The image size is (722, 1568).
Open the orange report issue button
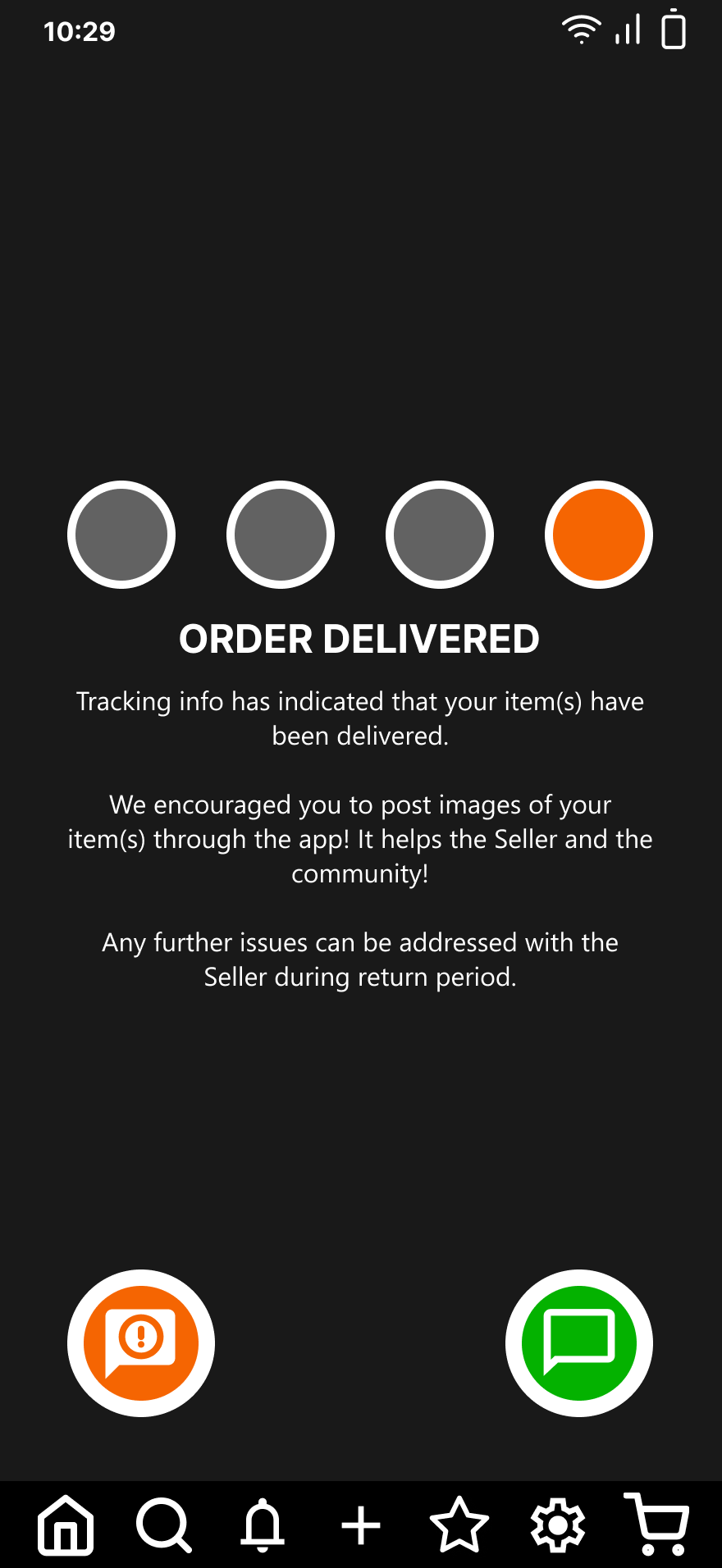[141, 1343]
